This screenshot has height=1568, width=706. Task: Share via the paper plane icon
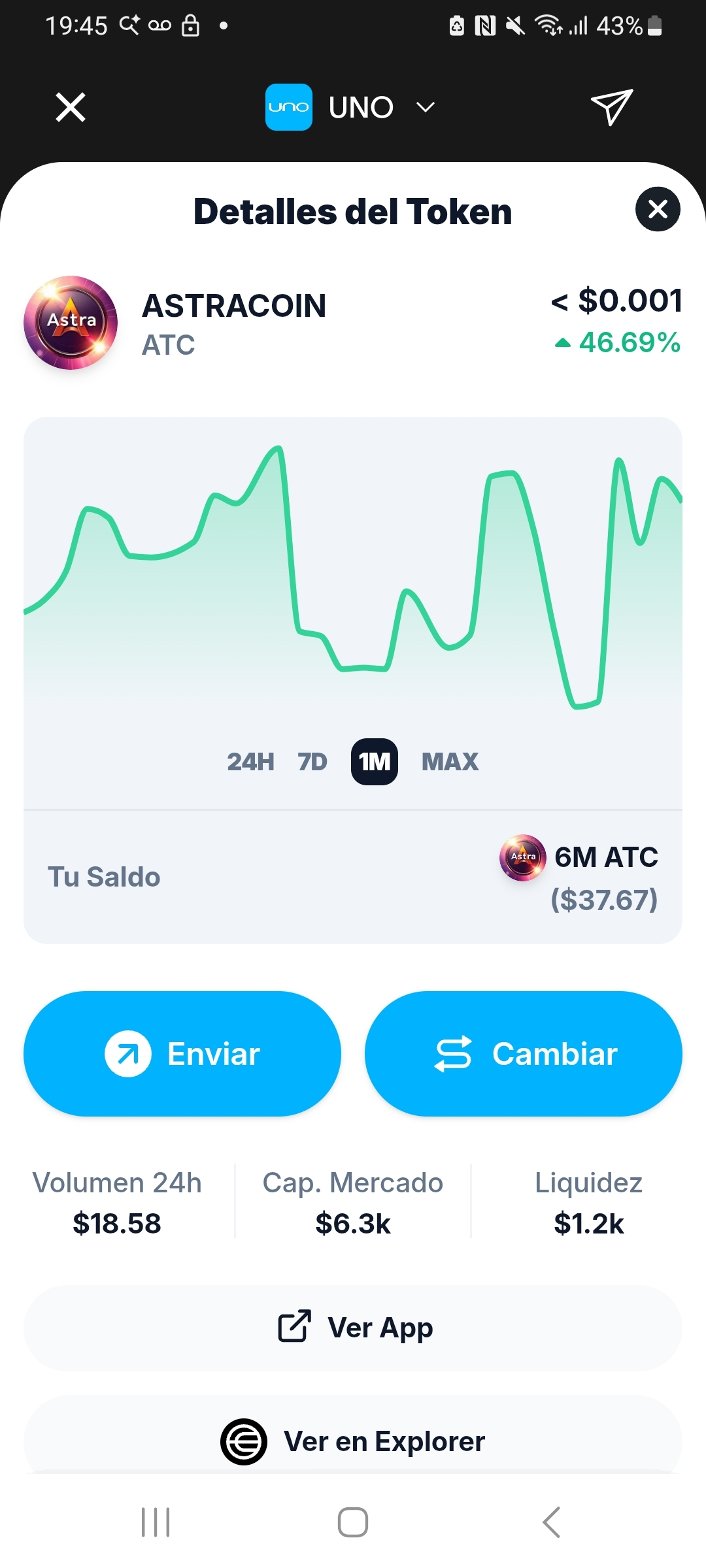(611, 107)
